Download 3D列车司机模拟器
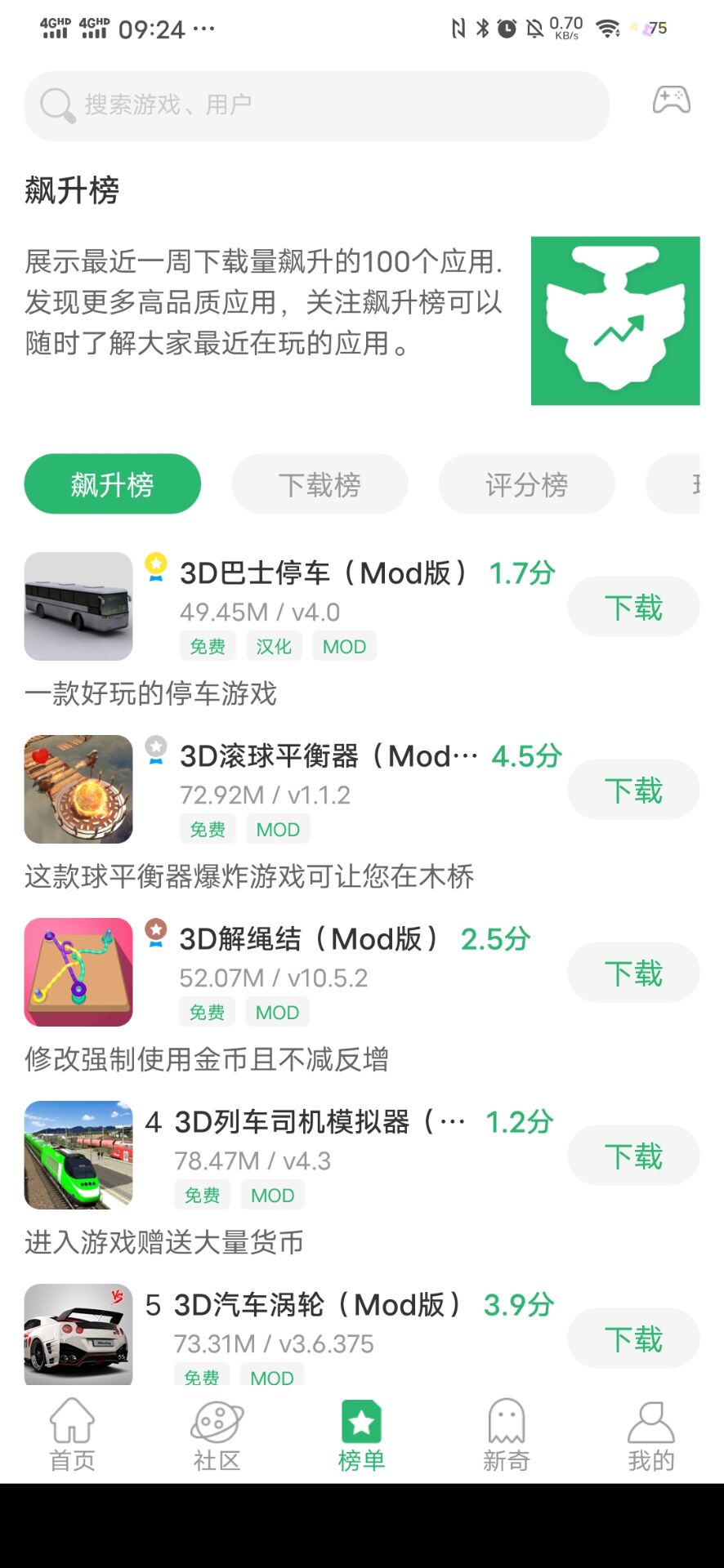The width and height of the screenshot is (724, 1568). pyautogui.click(x=633, y=1156)
